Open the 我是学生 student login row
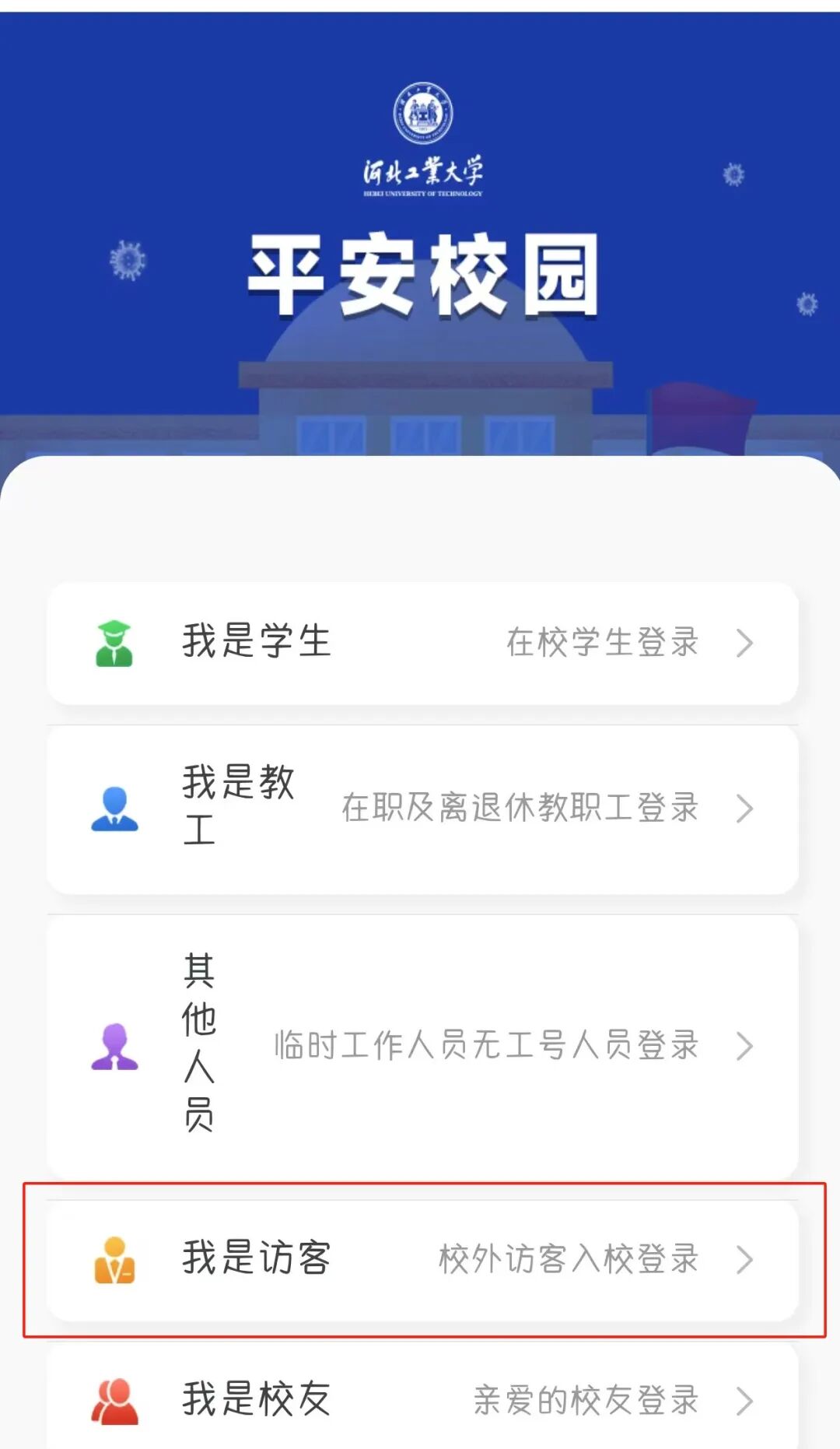This screenshot has height=1449, width=840. click(422, 643)
